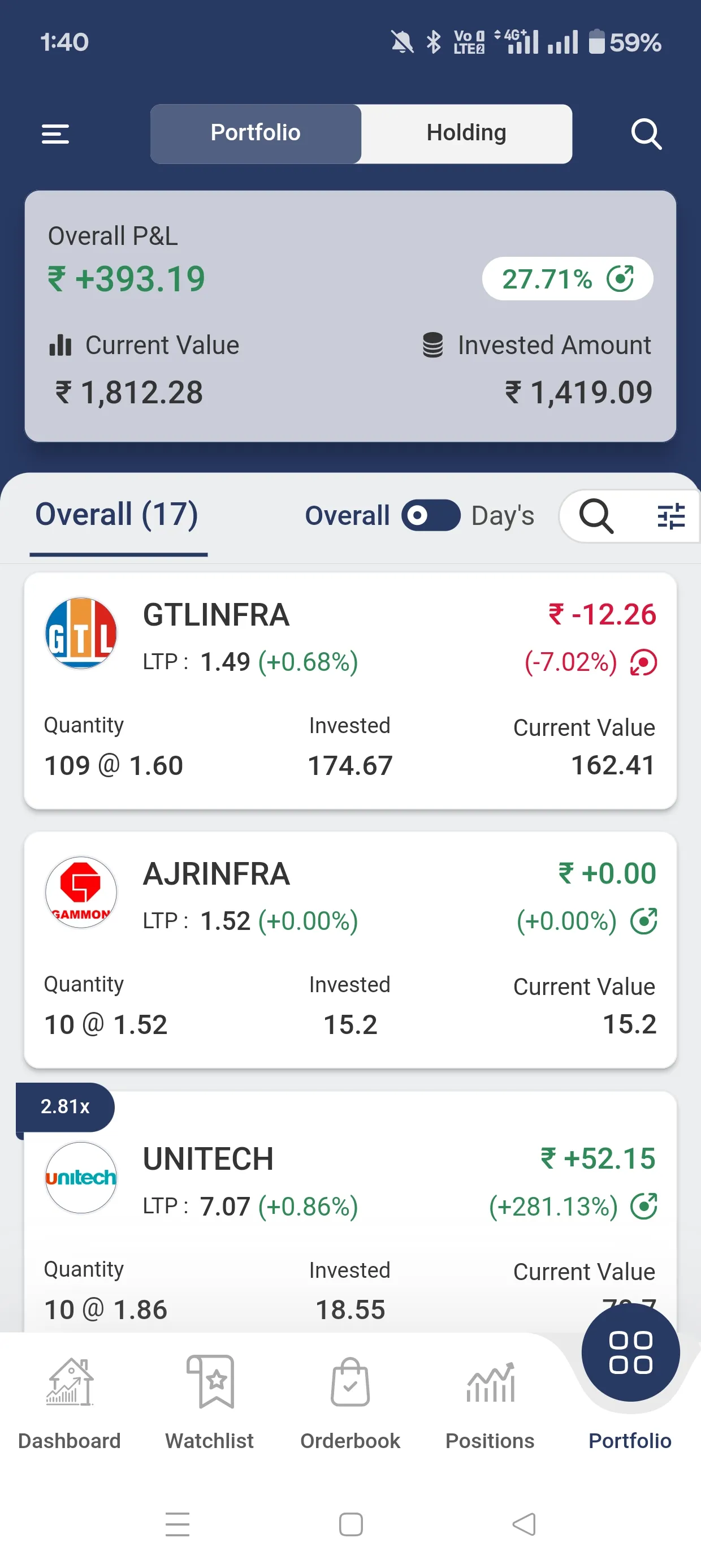Select the Portfolio segment at top
Screen dimensions: 701x1568
[256, 133]
